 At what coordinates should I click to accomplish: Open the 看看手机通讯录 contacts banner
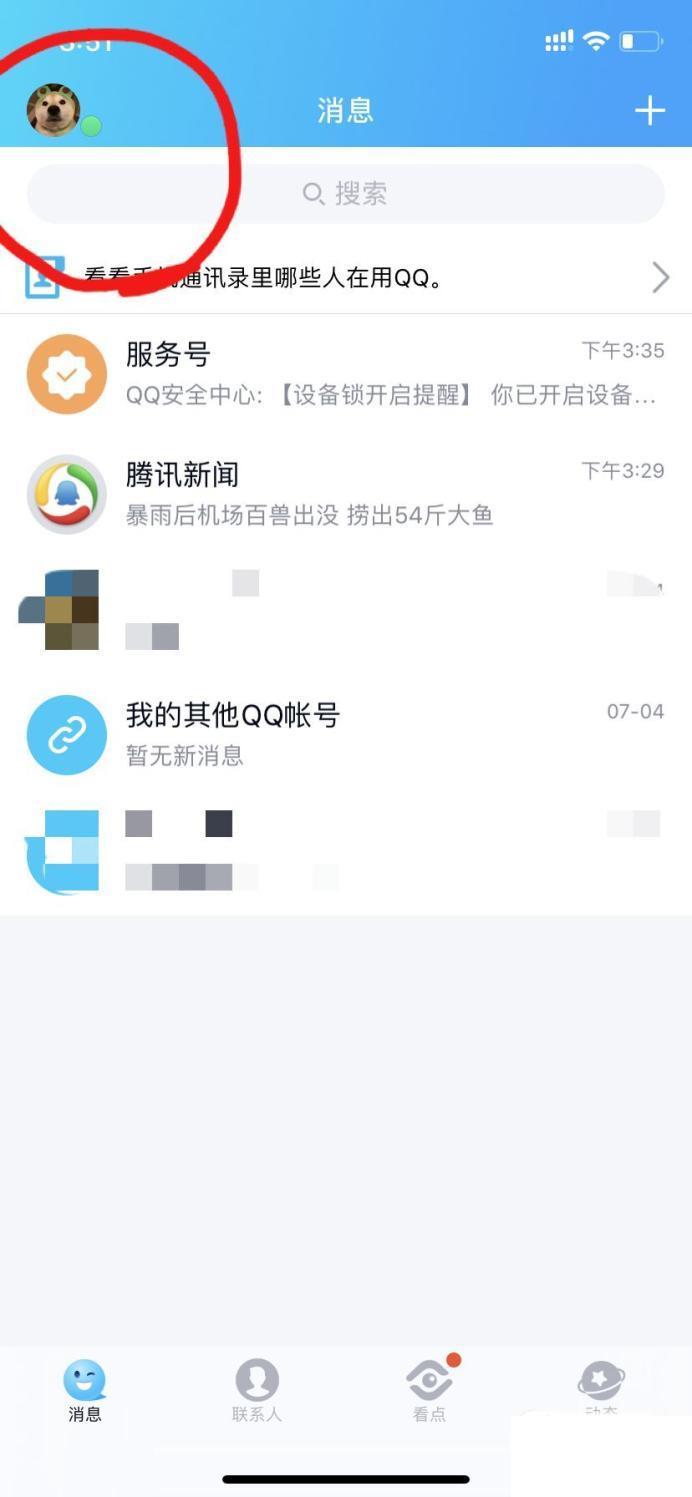[346, 277]
